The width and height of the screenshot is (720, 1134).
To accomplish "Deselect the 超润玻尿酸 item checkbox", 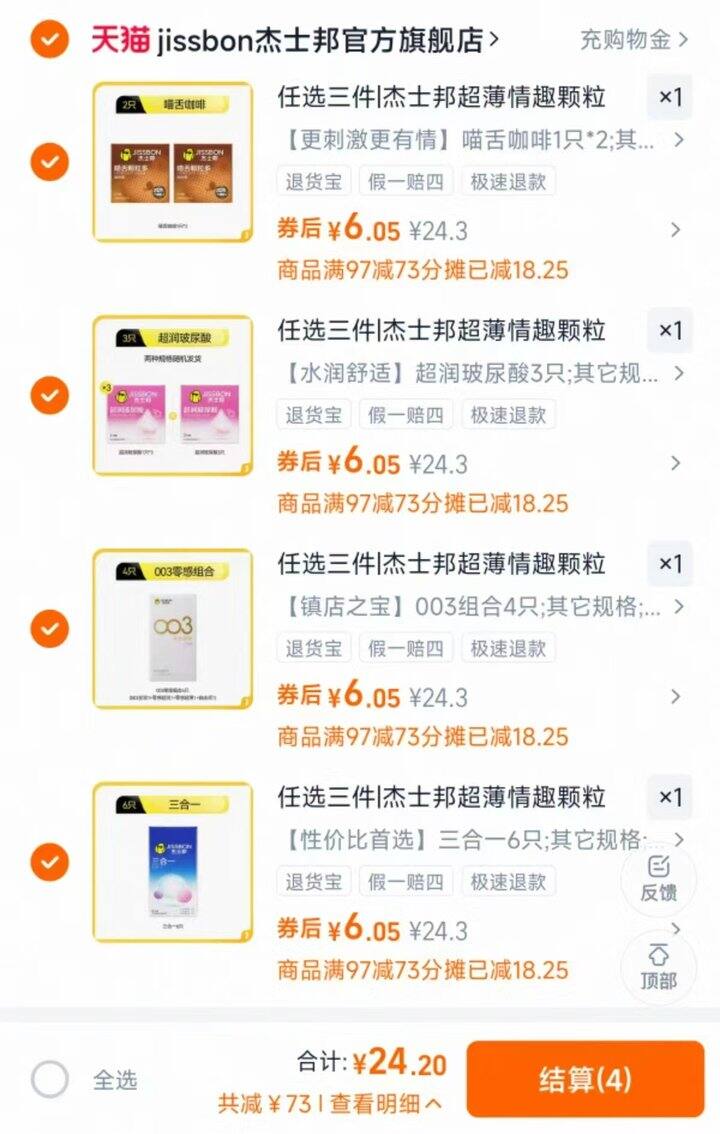I will [x=49, y=396].
